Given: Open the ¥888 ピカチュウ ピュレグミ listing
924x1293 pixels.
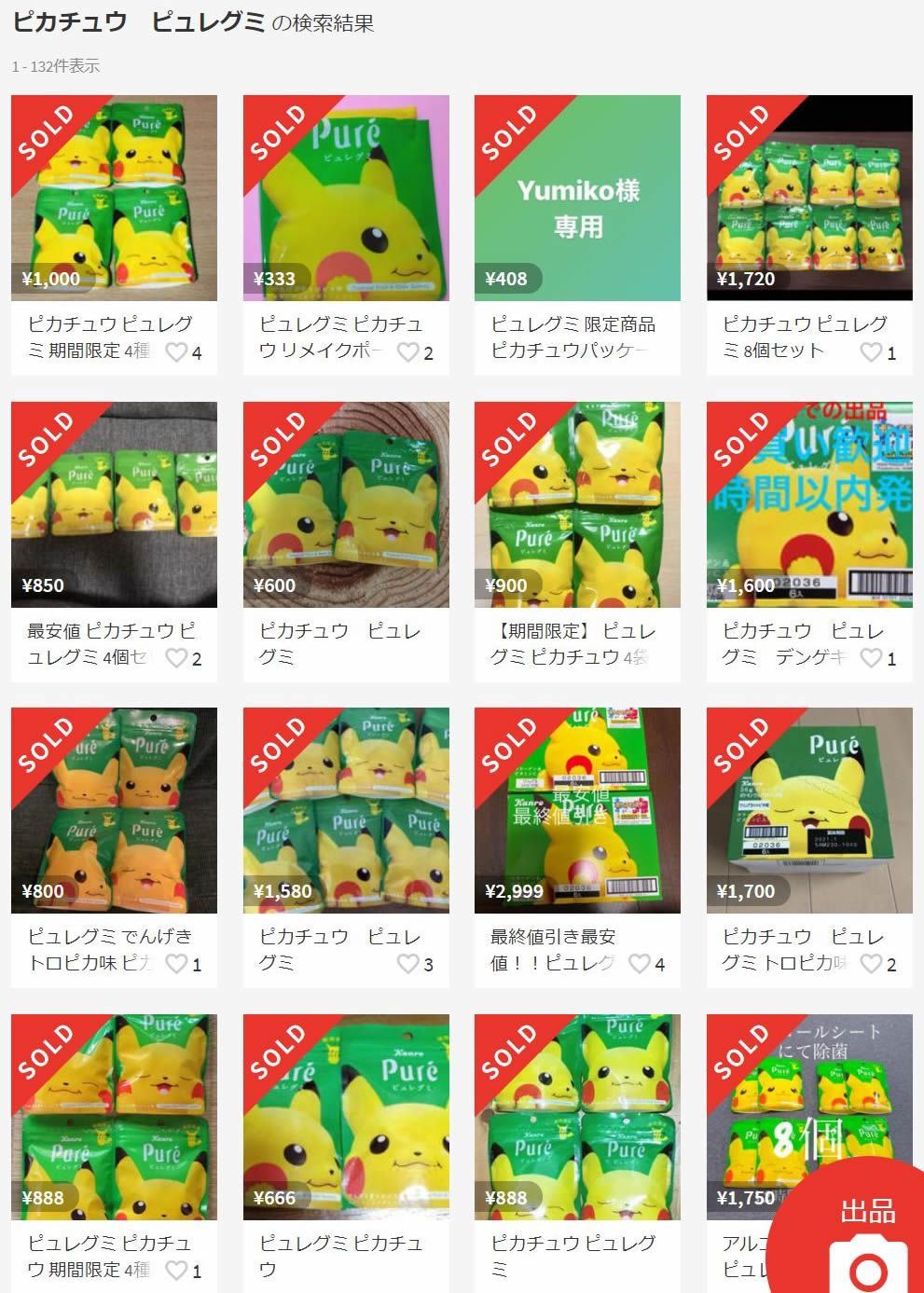Looking at the screenshot, I should (577, 1117).
